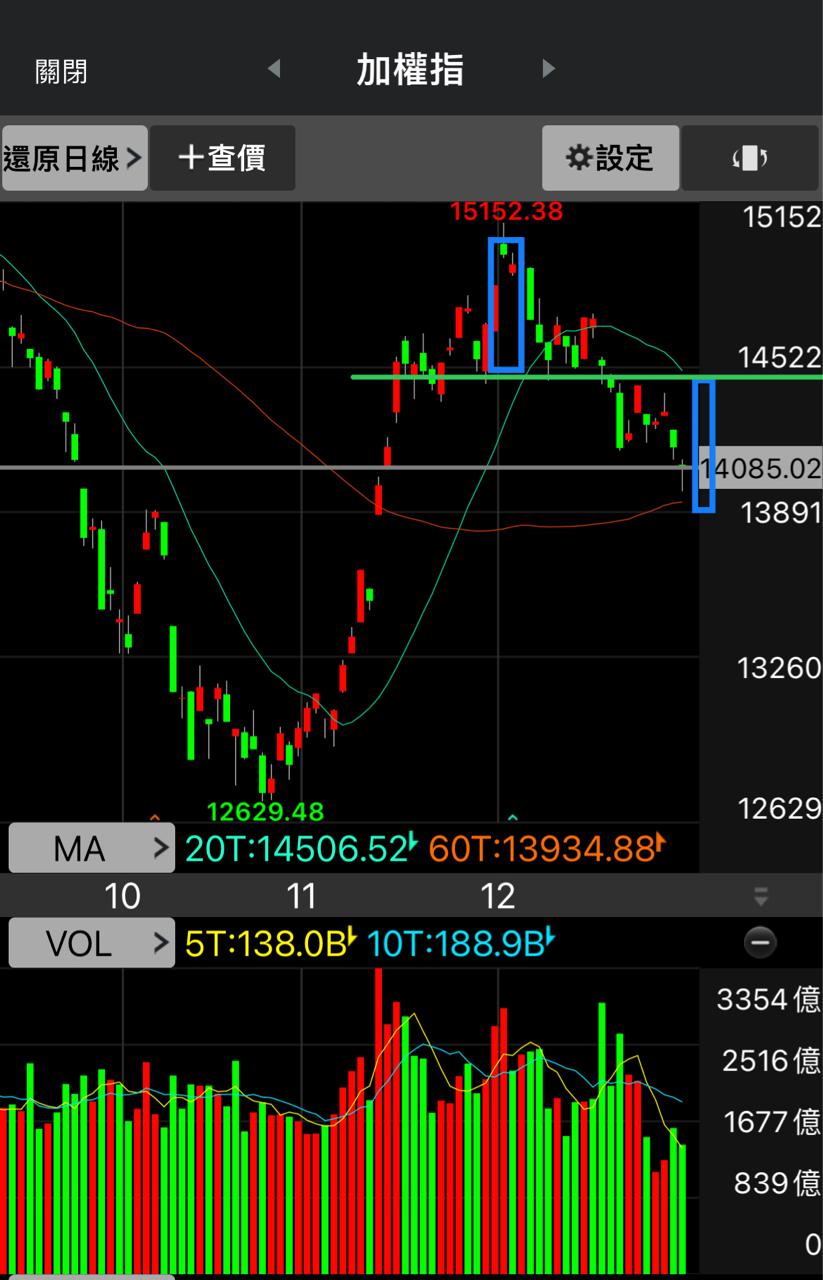This screenshot has height=1280, width=823.
Task: Rotate the chart to landscape view
Action: point(750,158)
